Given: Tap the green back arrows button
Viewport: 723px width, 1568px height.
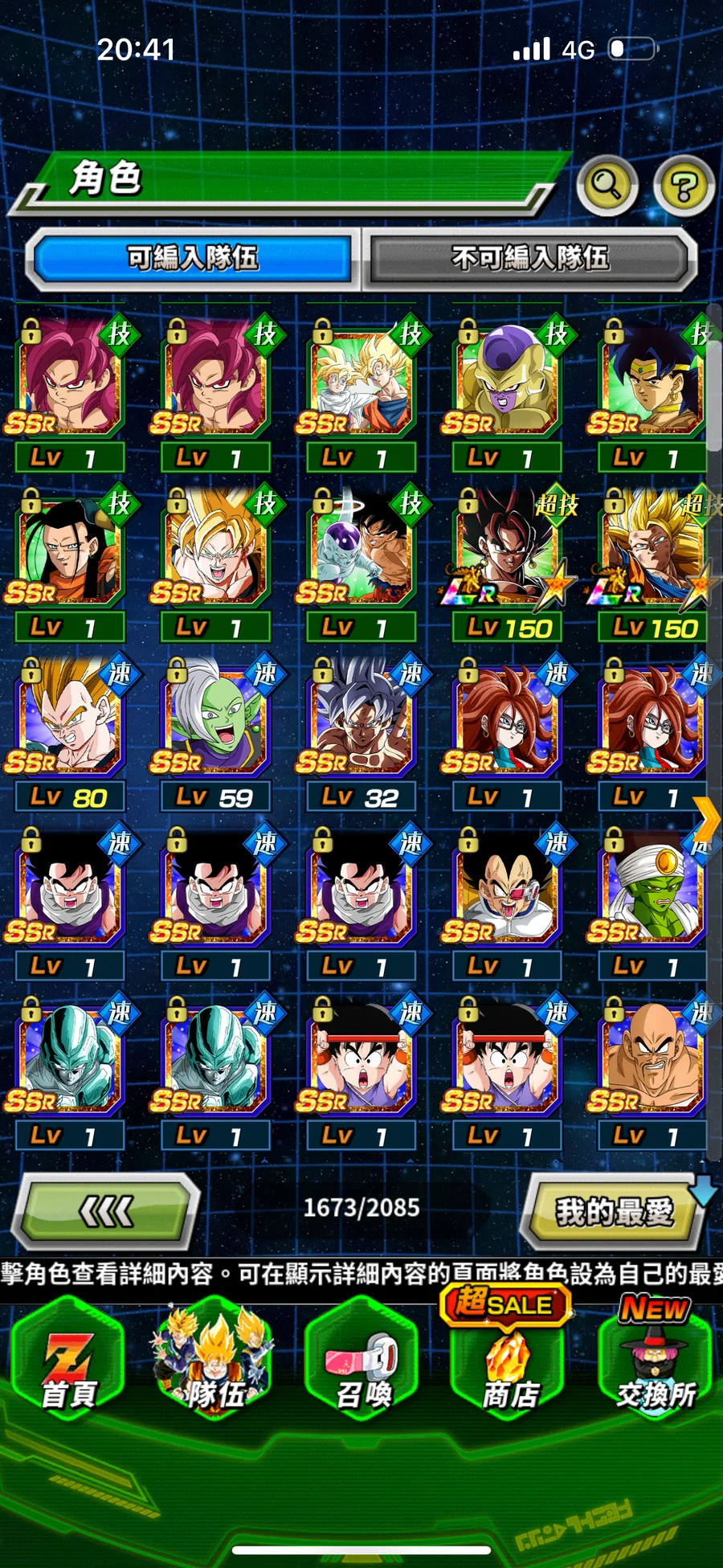Looking at the screenshot, I should [106, 1211].
